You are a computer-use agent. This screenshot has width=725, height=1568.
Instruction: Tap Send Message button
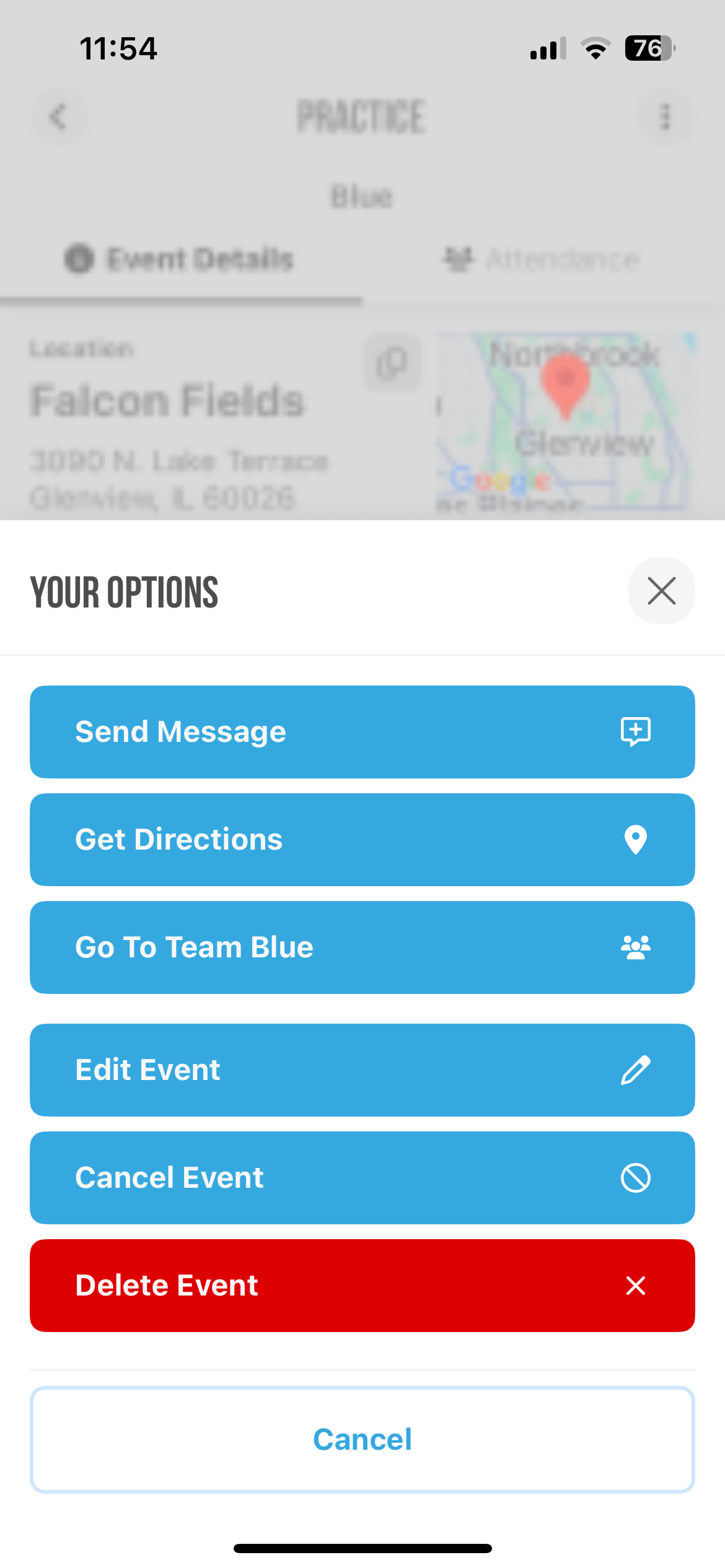[x=362, y=731]
